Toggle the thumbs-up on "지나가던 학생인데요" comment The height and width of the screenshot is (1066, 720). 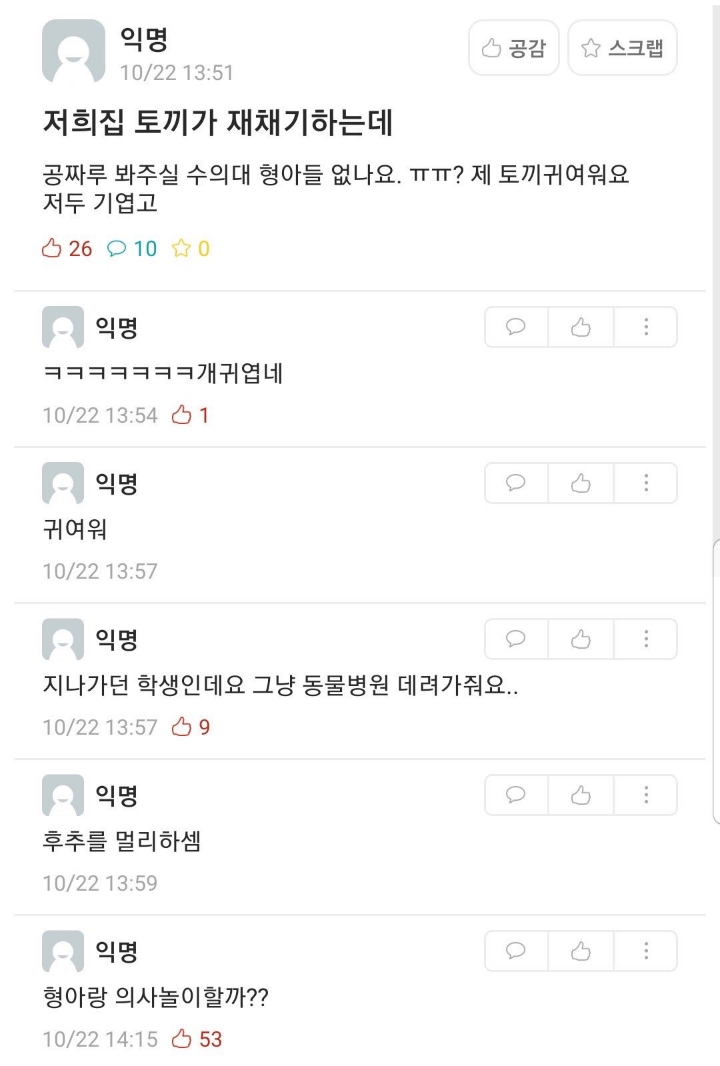(580, 639)
